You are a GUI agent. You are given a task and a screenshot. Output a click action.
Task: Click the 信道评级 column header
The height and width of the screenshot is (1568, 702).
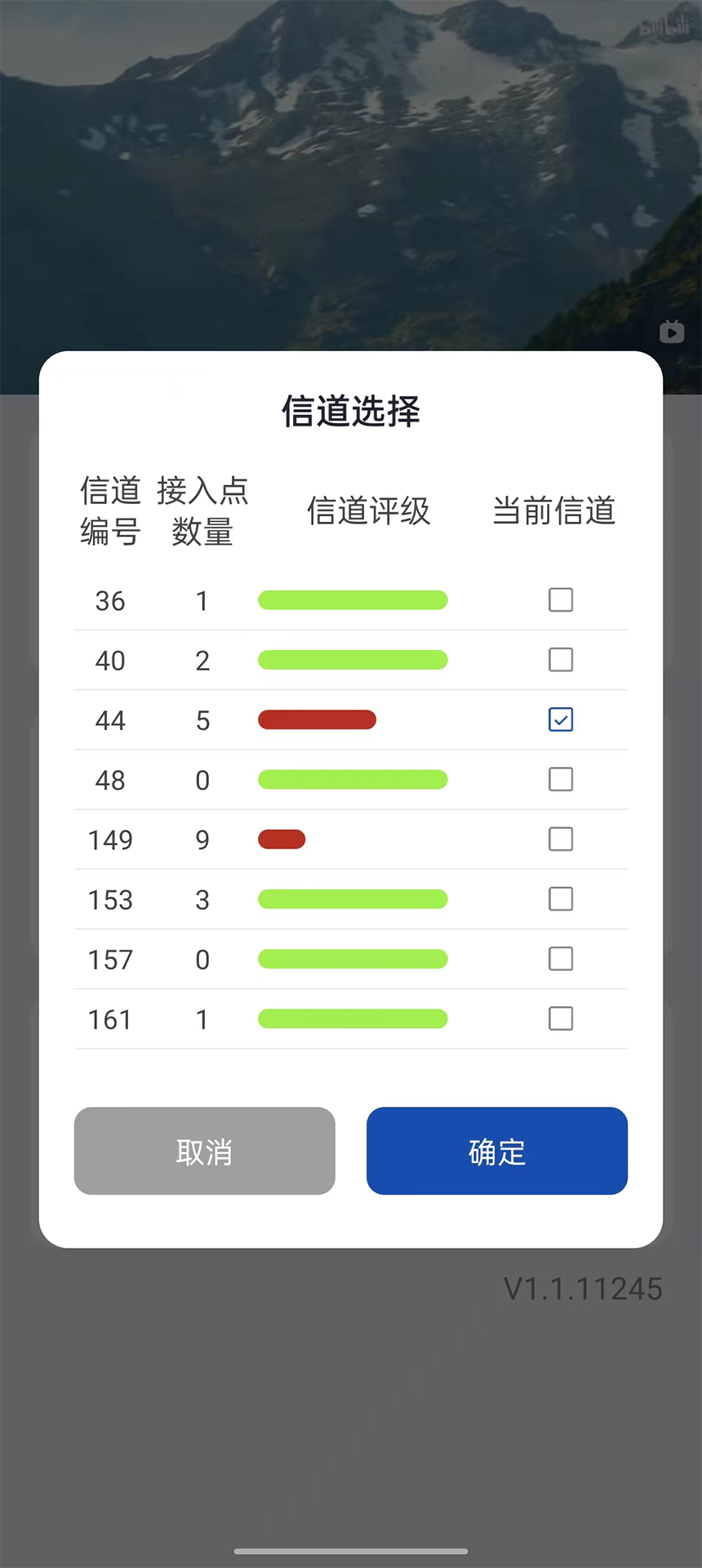click(369, 512)
